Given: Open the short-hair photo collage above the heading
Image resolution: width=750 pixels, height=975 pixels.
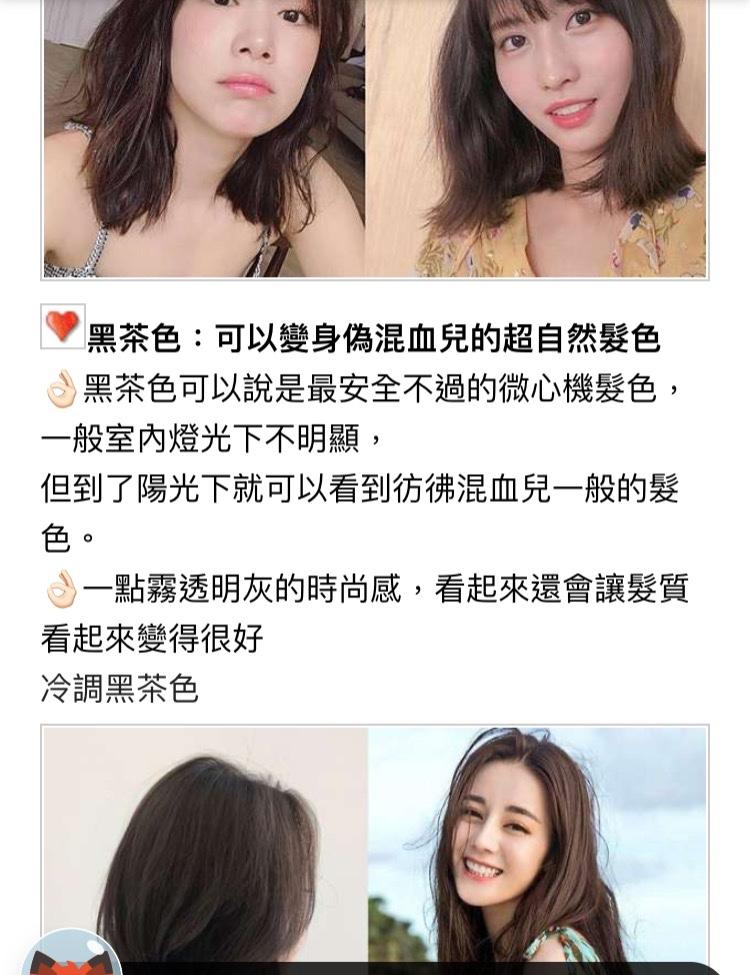Looking at the screenshot, I should pos(375,138).
